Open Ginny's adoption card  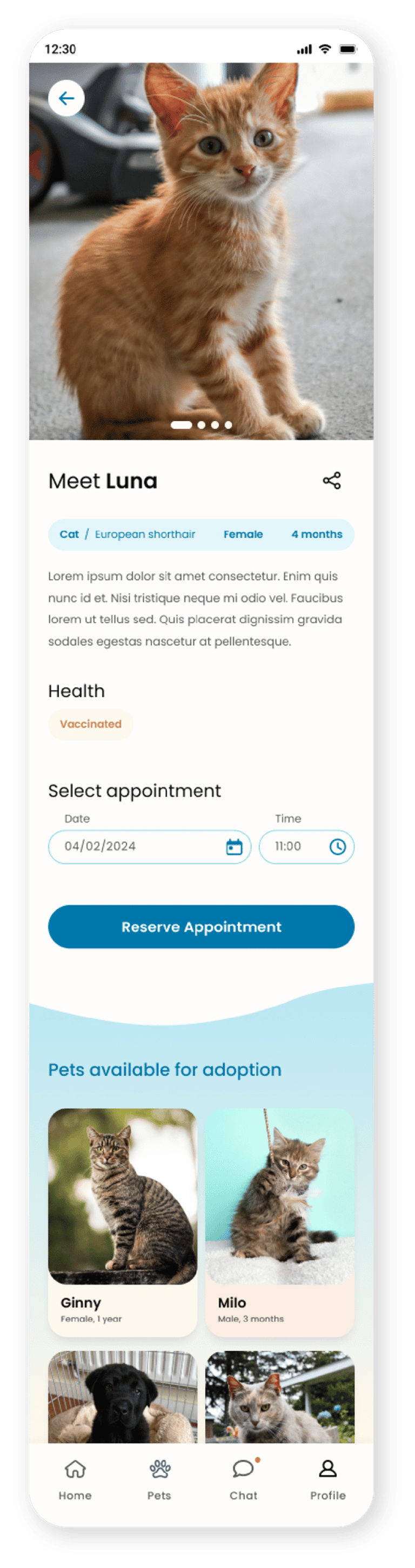pos(122,1221)
